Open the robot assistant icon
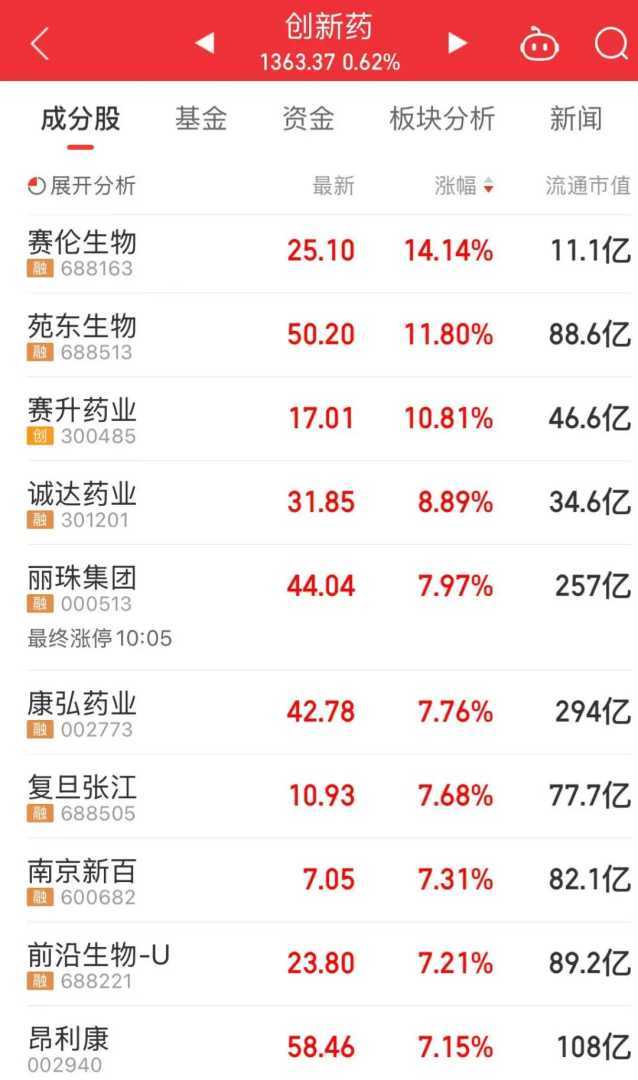Screen dimensions: 638x1080 540,44
